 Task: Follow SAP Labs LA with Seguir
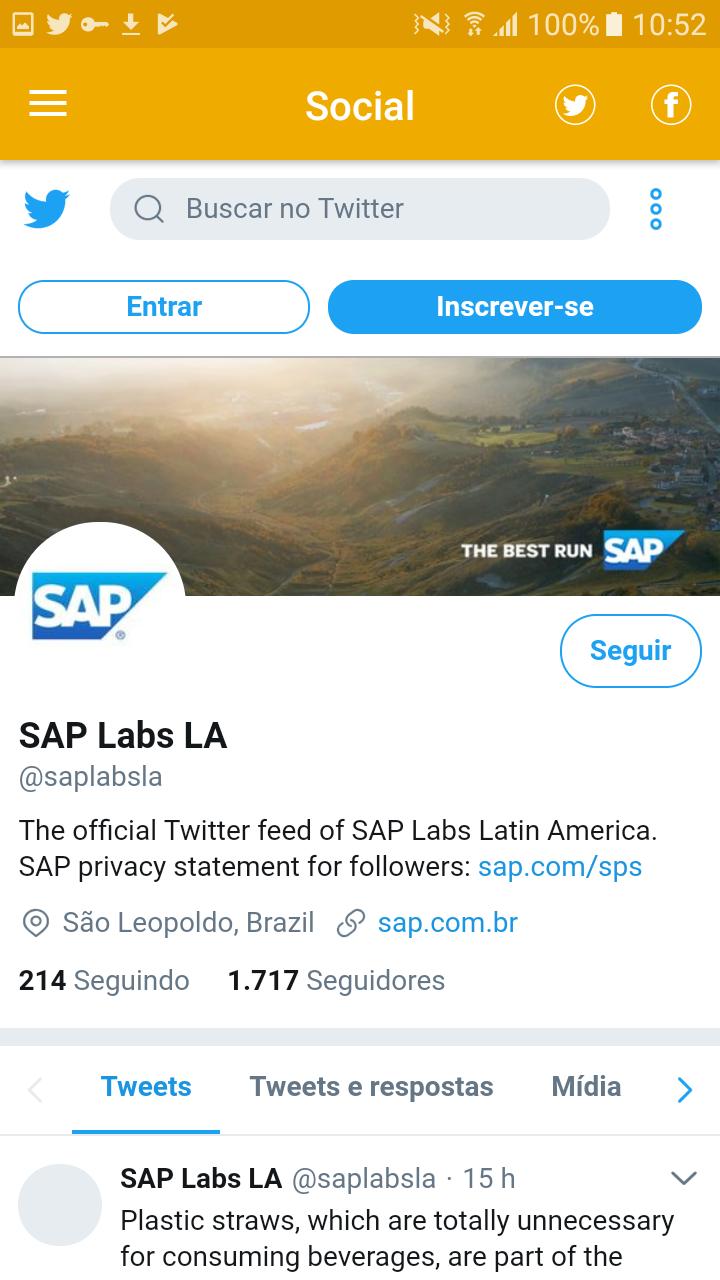[630, 651]
